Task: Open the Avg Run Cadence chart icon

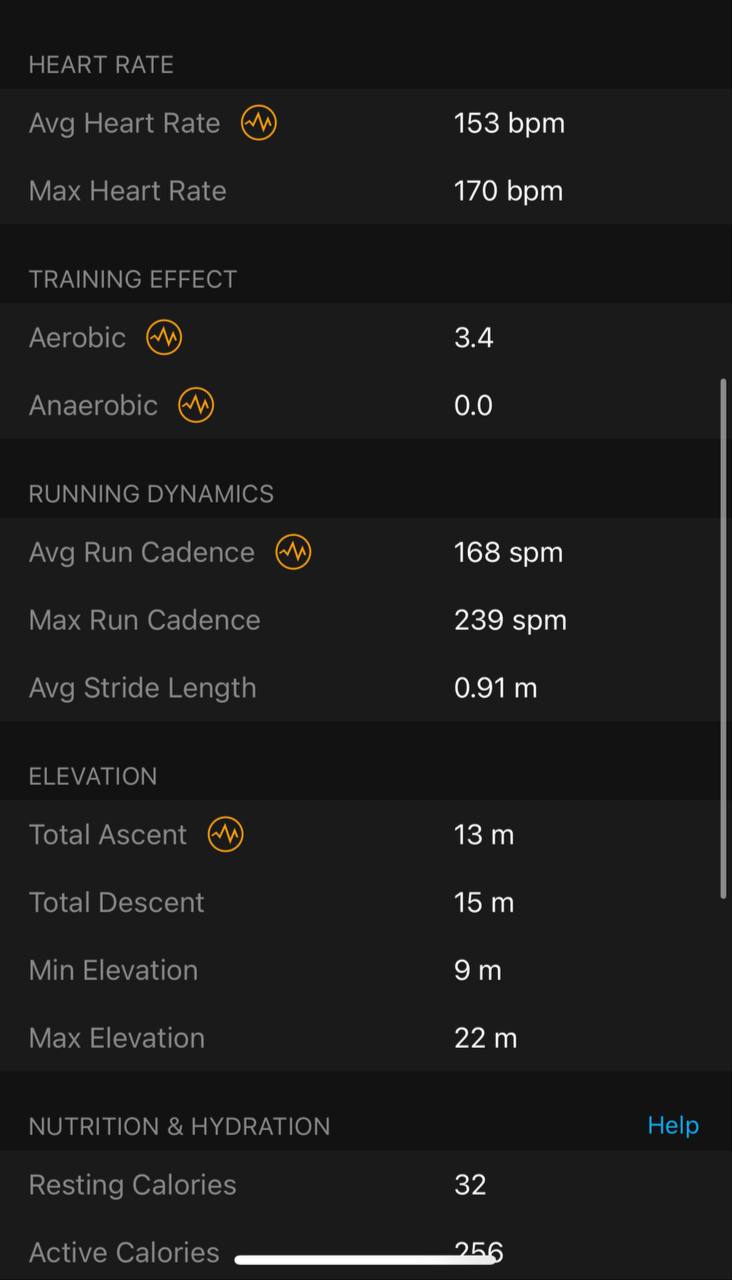Action: [x=293, y=552]
